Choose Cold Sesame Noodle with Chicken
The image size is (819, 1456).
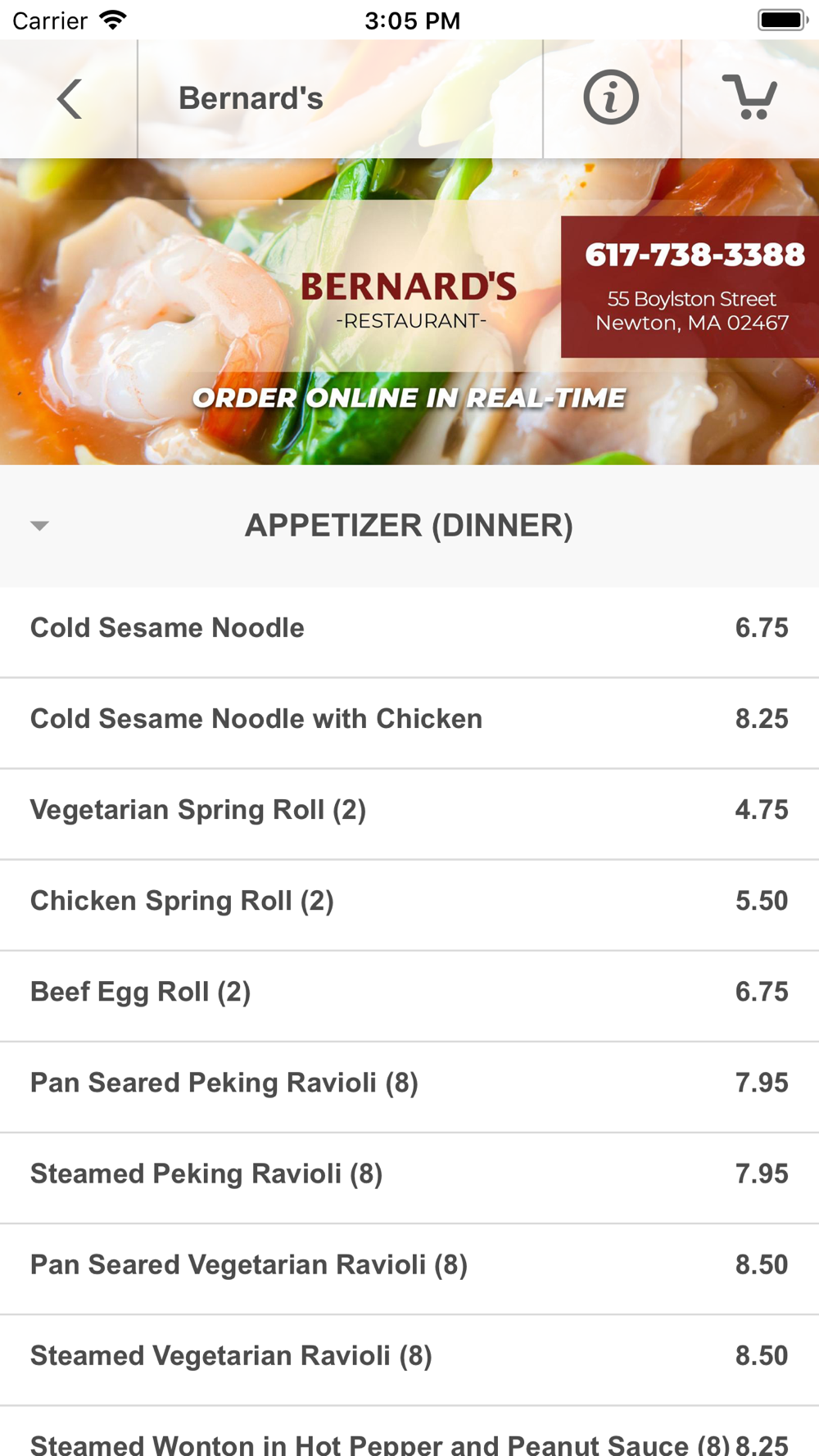(408, 719)
